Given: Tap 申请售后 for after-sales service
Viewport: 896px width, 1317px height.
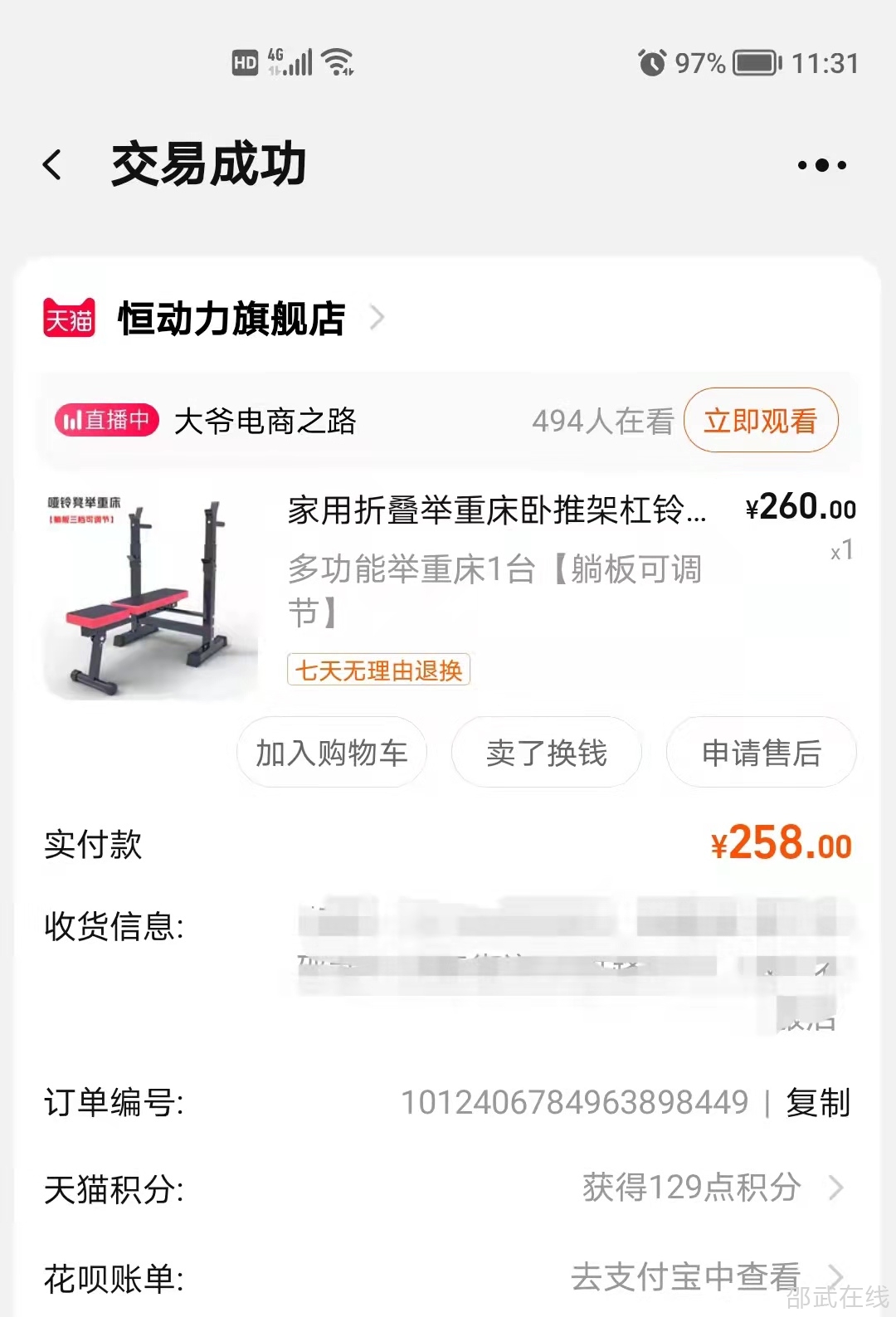Looking at the screenshot, I should [761, 753].
